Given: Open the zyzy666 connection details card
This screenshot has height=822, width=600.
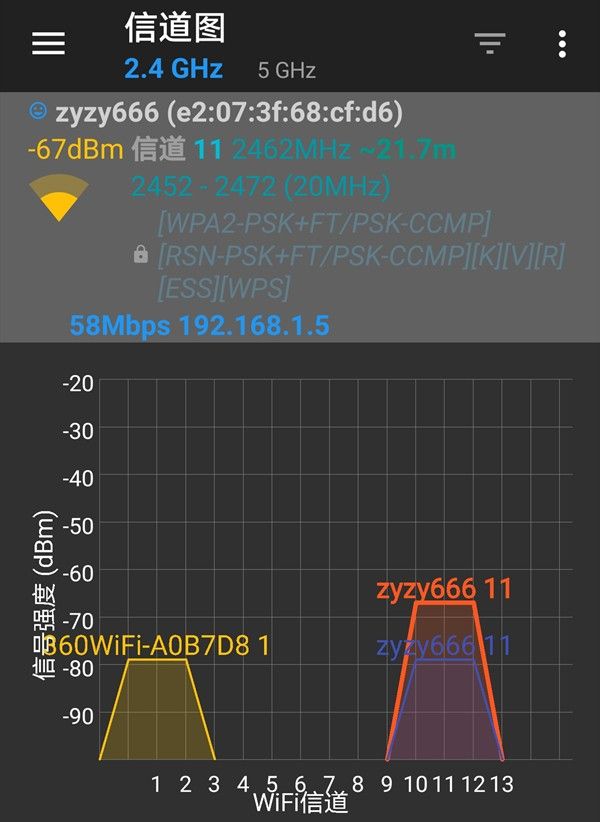Looking at the screenshot, I should pyautogui.click(x=300, y=215).
